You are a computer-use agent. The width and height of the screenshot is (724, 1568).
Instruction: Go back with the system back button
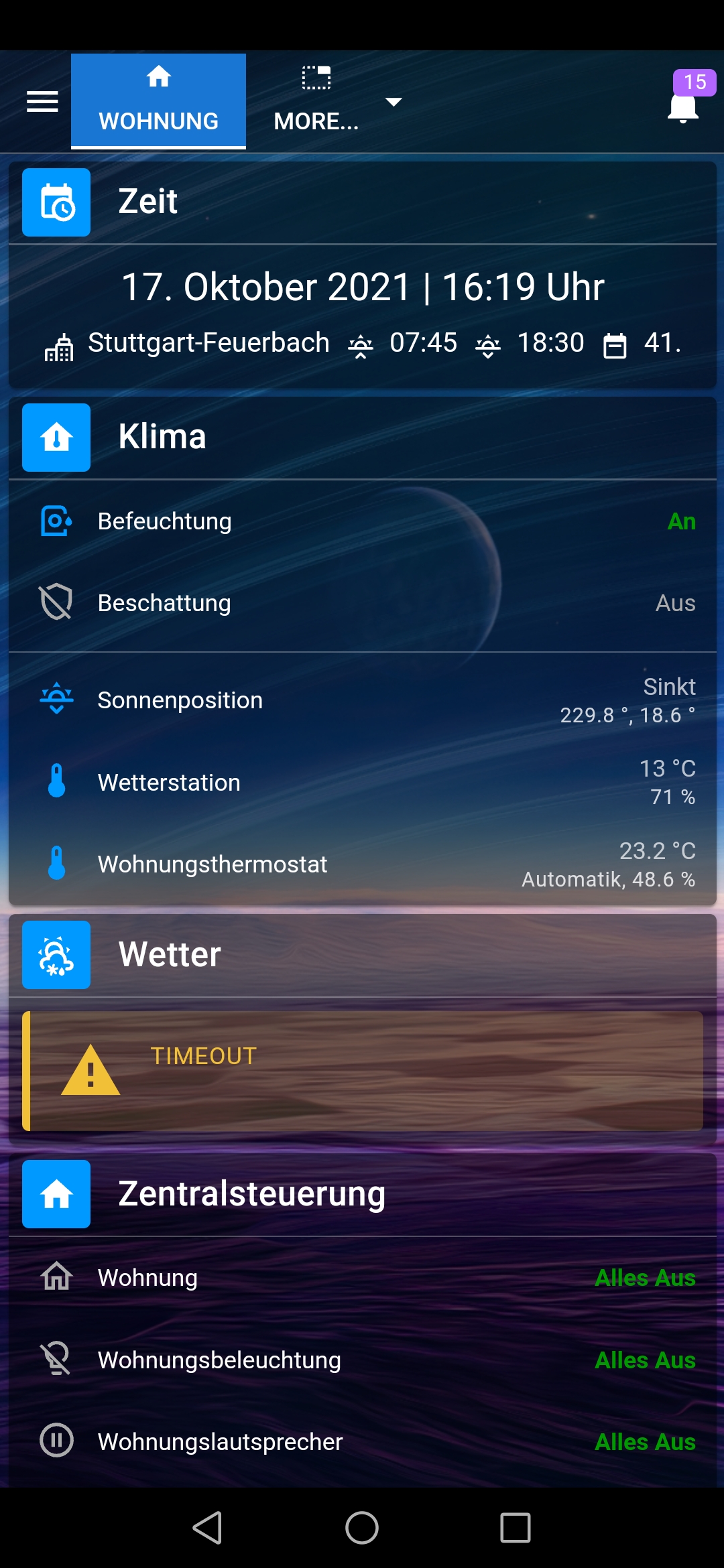click(x=207, y=1528)
